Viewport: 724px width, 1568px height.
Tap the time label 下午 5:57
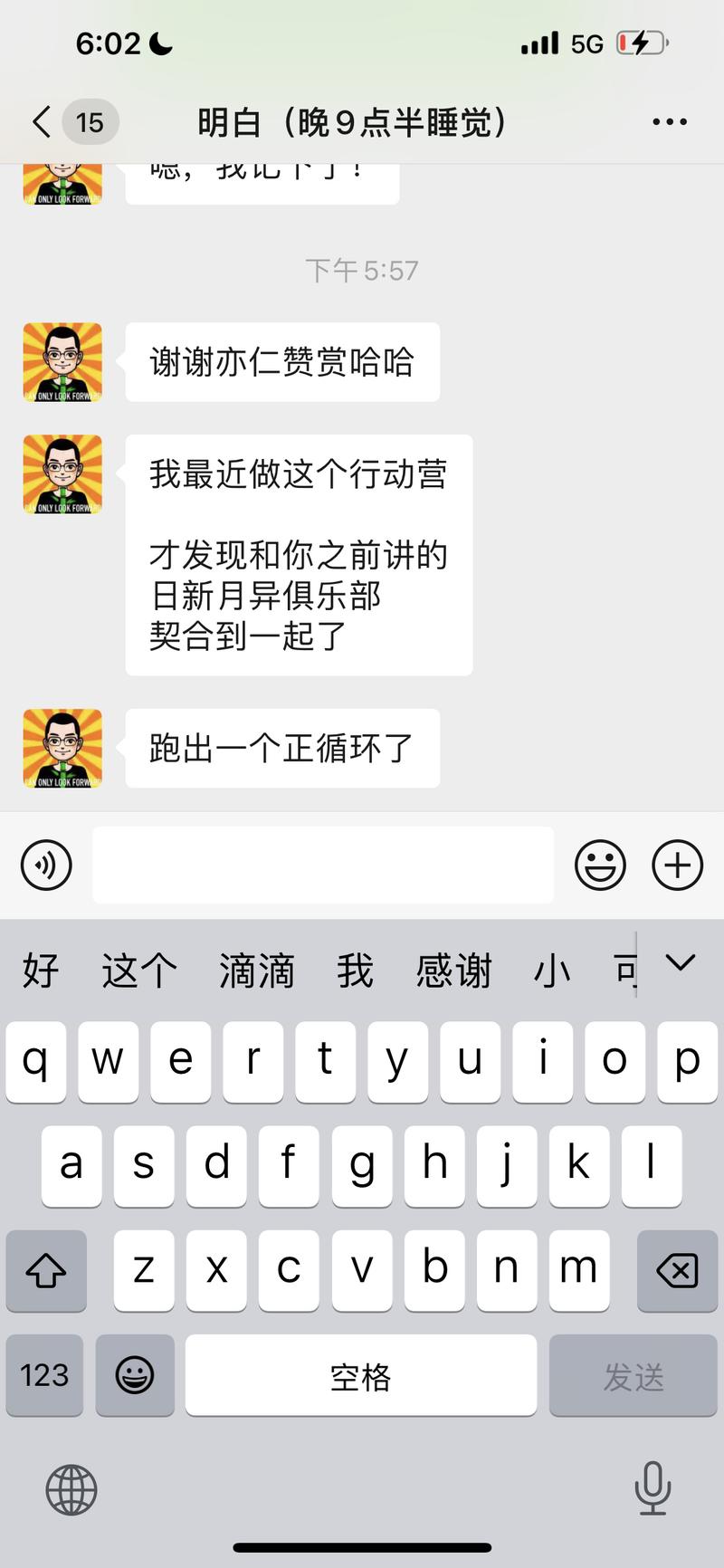[362, 269]
